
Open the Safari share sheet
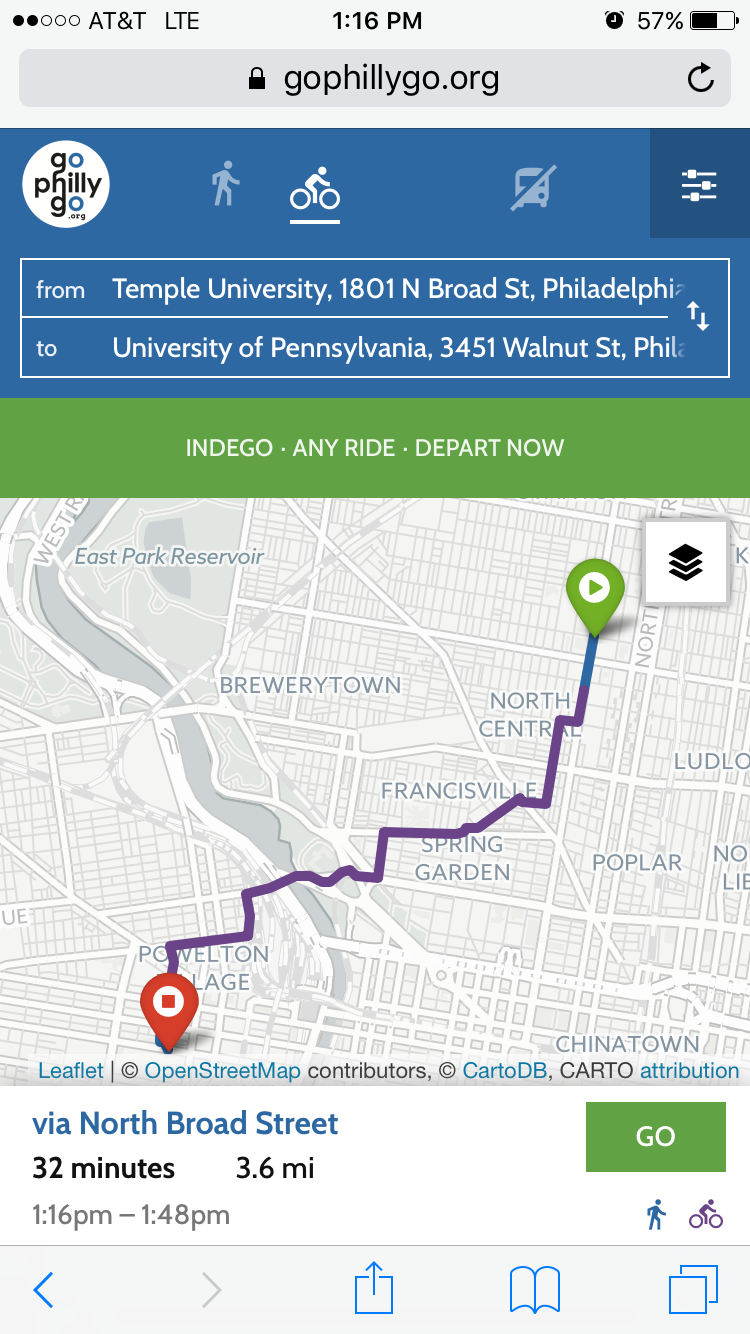tap(374, 1288)
